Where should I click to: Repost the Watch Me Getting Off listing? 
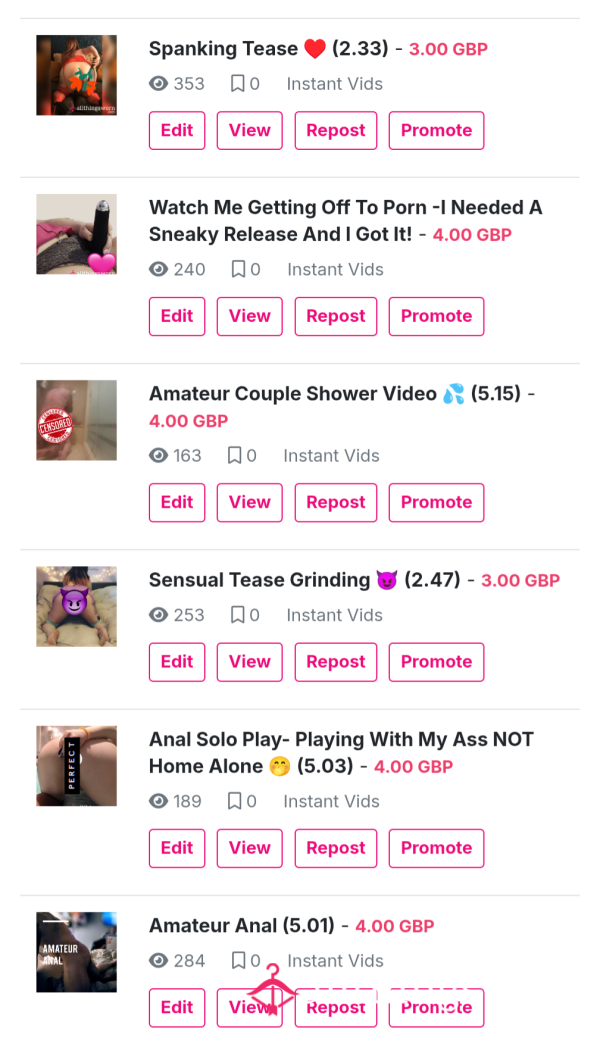336,316
